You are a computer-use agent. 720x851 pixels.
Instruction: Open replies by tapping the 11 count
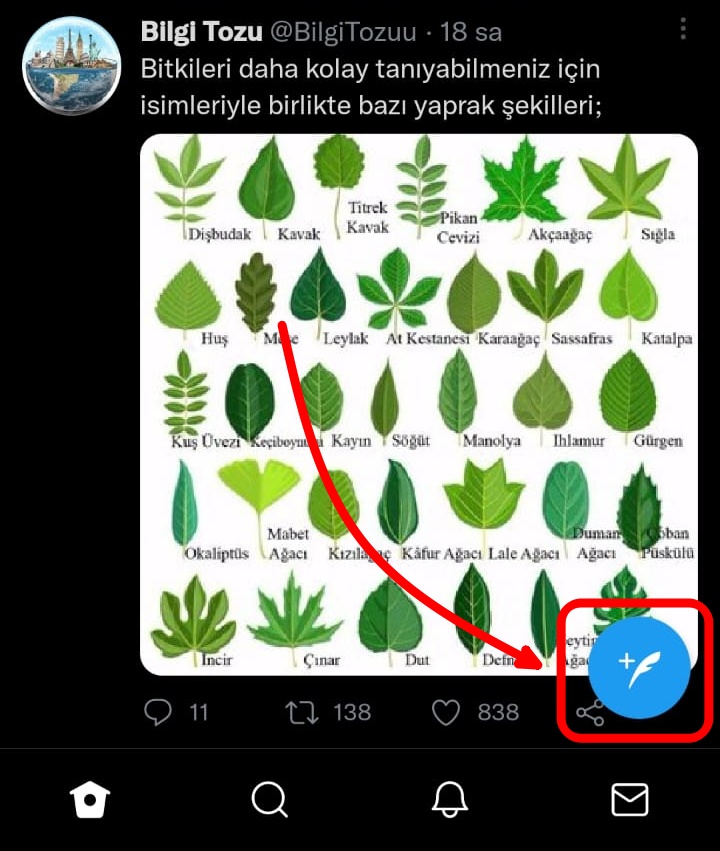[198, 712]
